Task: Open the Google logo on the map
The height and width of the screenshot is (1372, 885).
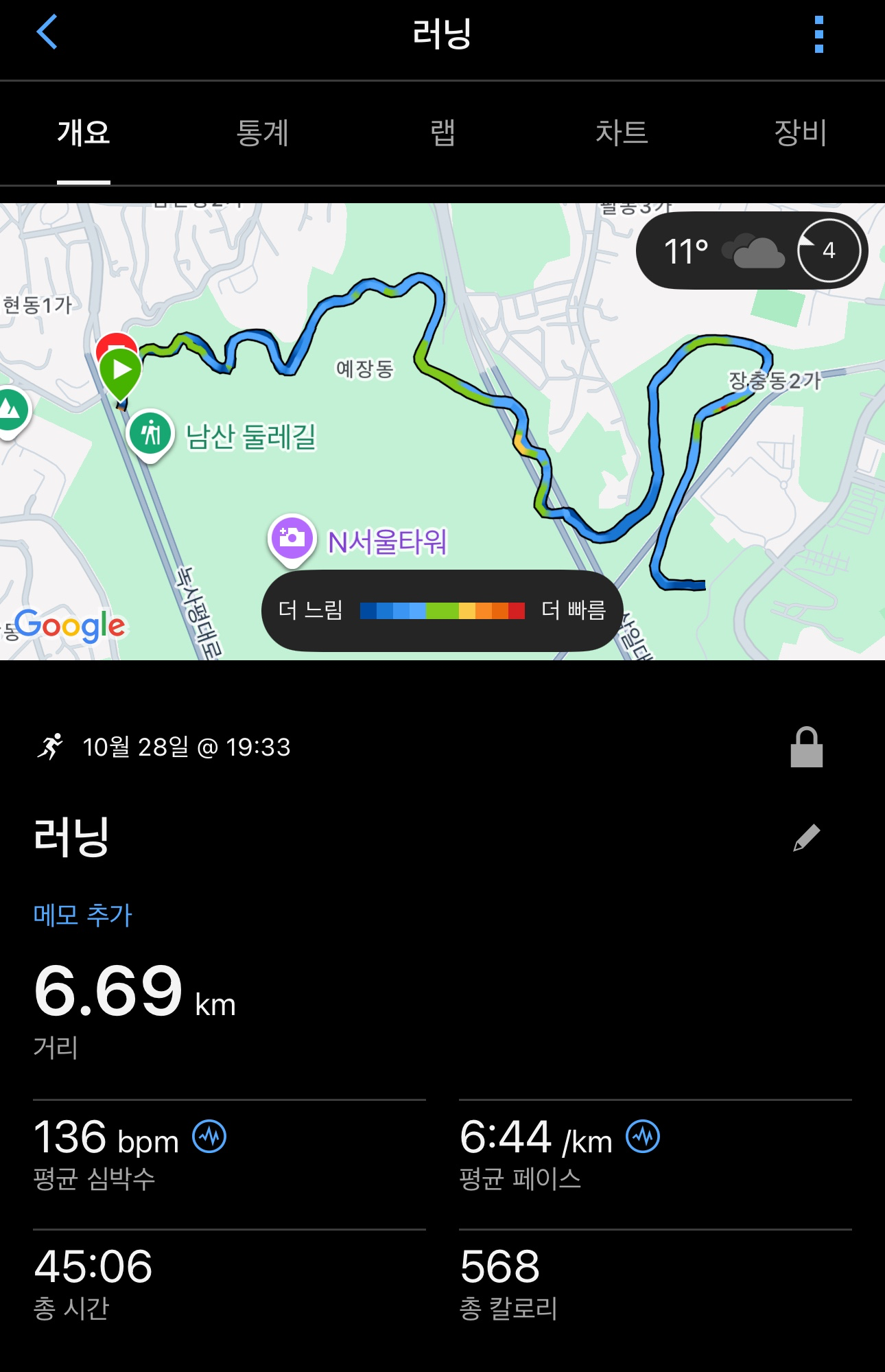Action: (x=71, y=625)
